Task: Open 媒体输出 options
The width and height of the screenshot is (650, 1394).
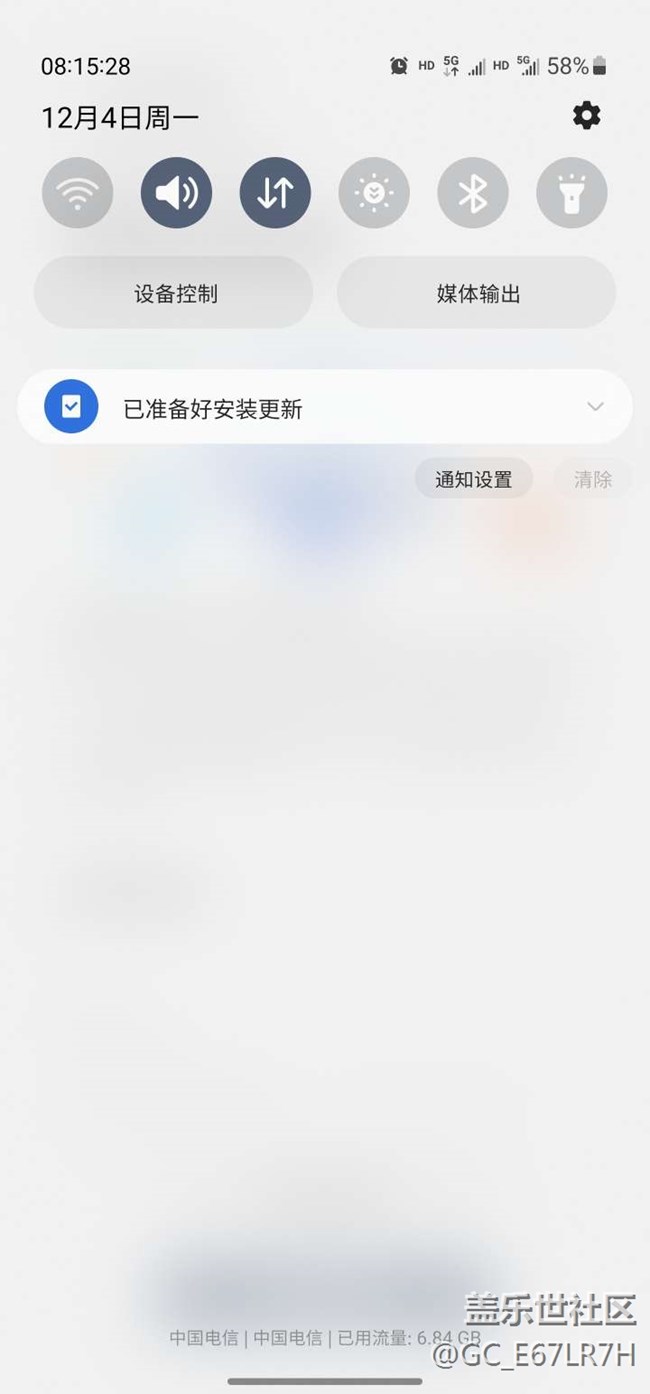Action: pos(477,293)
